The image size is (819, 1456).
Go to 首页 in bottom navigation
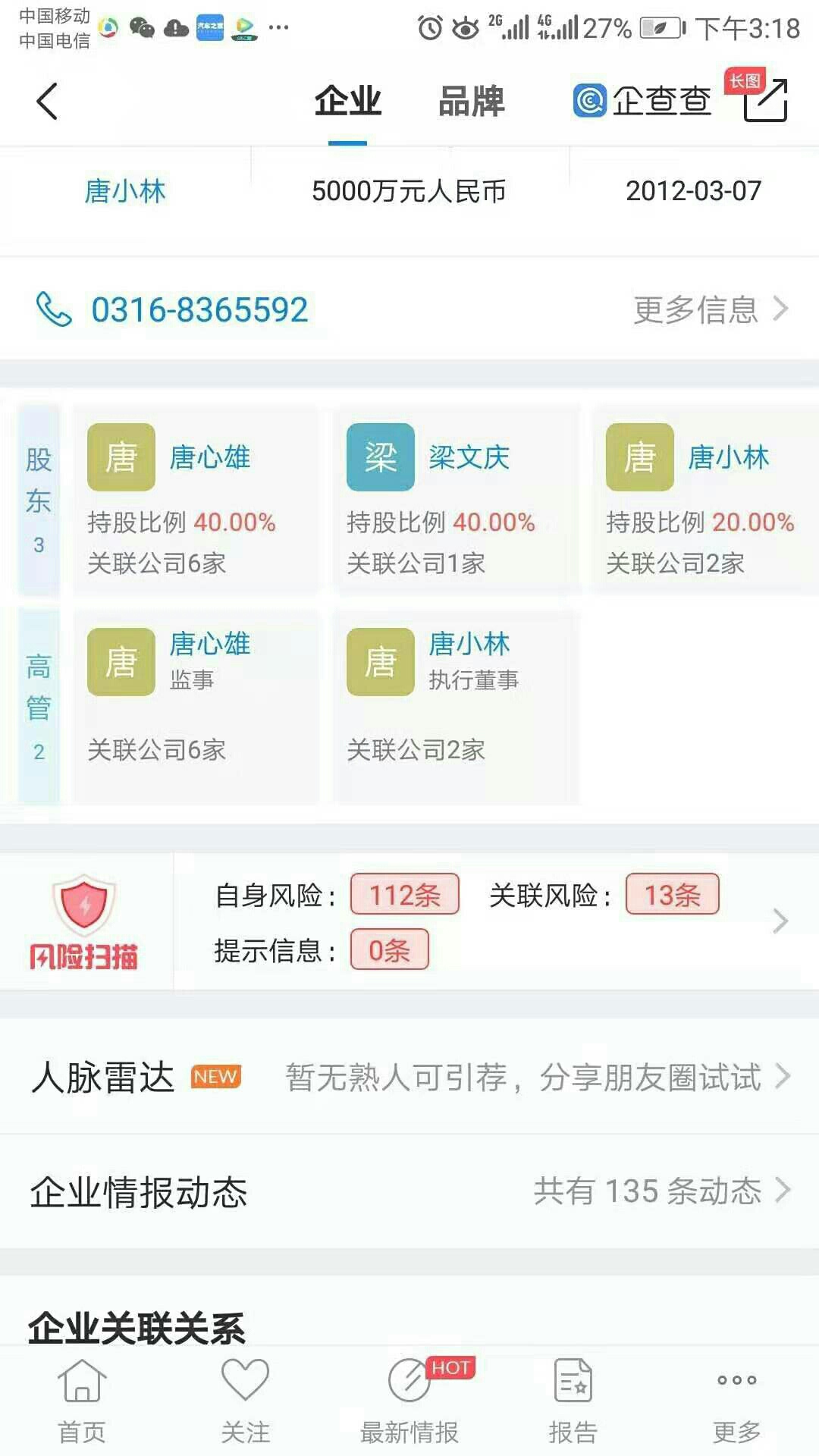point(82,1401)
